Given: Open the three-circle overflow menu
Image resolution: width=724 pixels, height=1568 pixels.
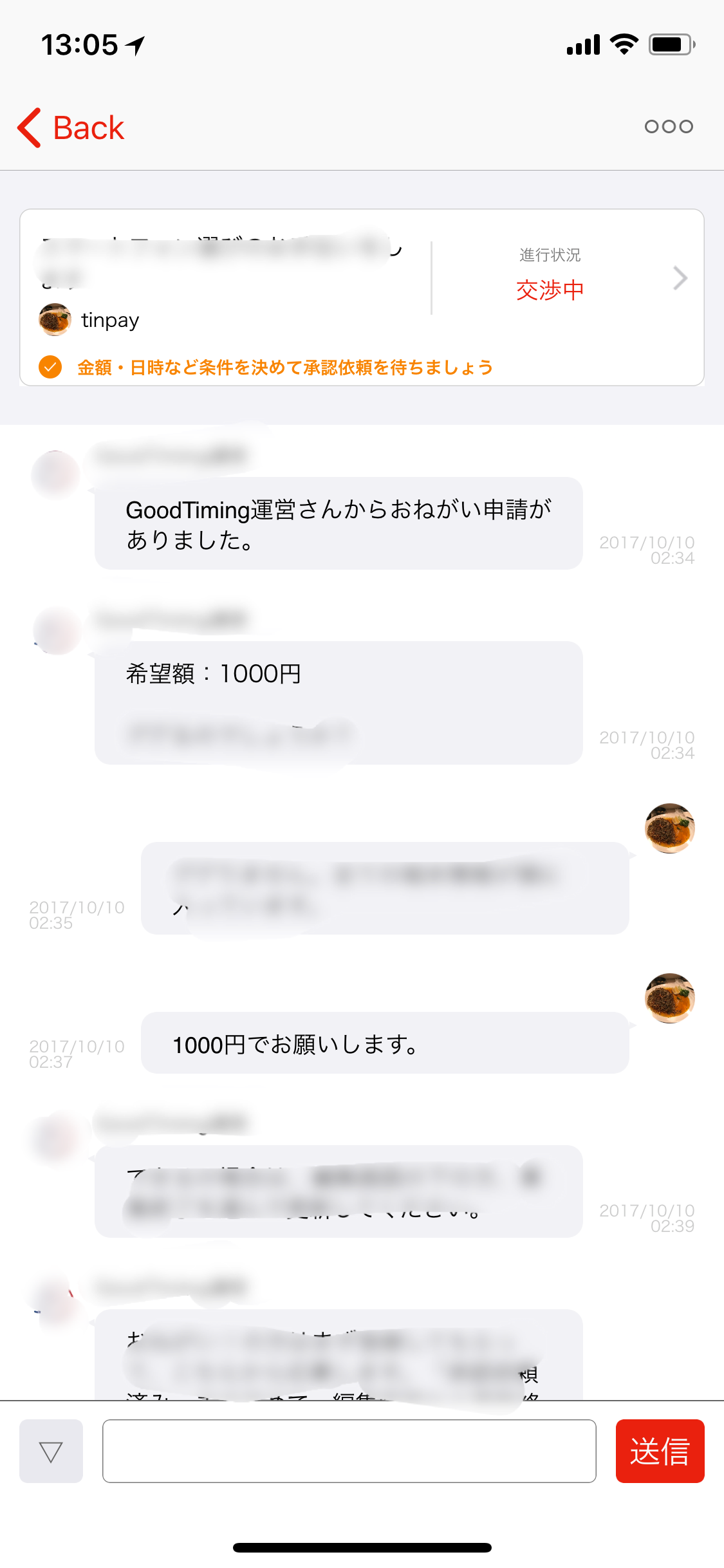Looking at the screenshot, I should coord(669,127).
